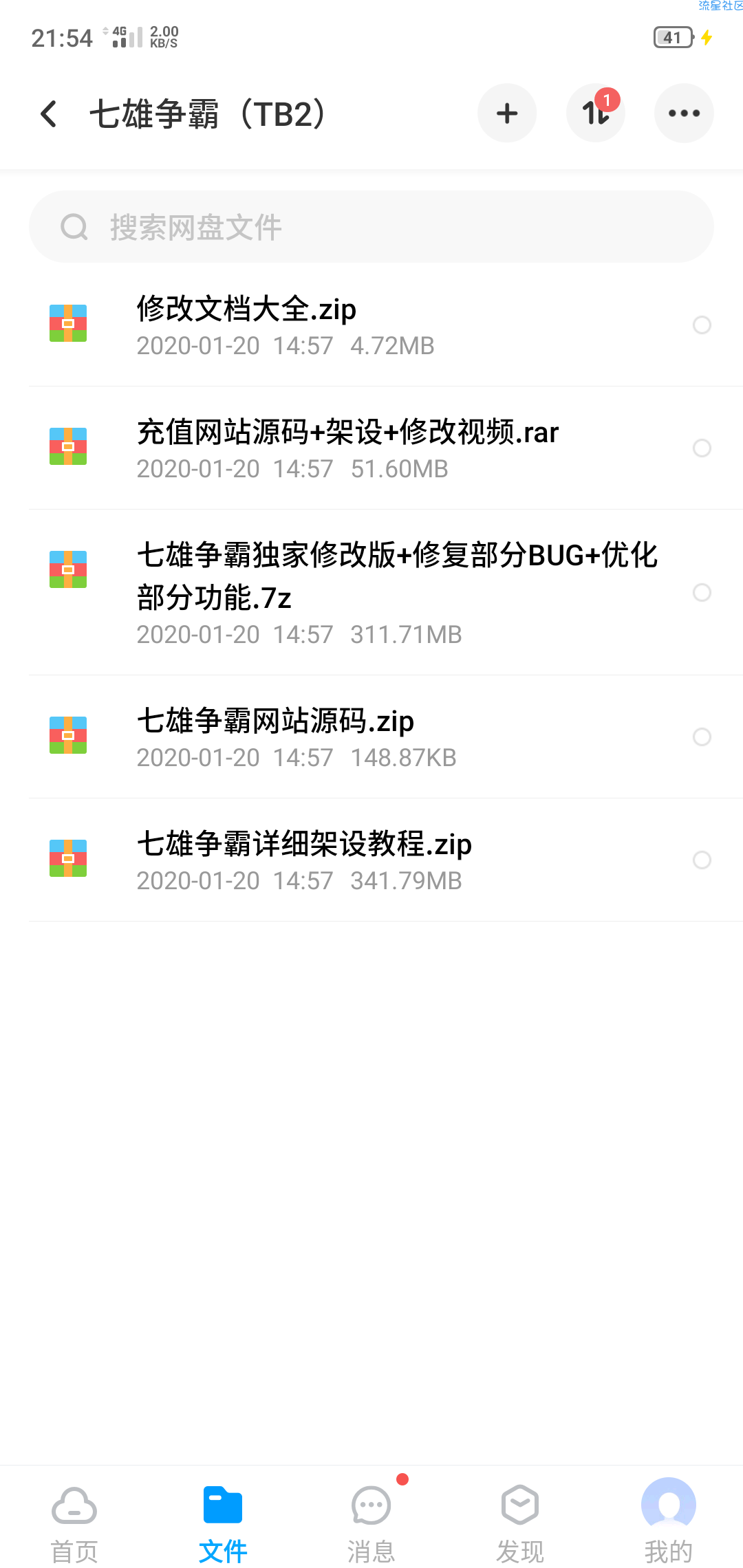The image size is (743, 1568).
Task: Switch to the 我的 tab
Action: coord(668,1521)
